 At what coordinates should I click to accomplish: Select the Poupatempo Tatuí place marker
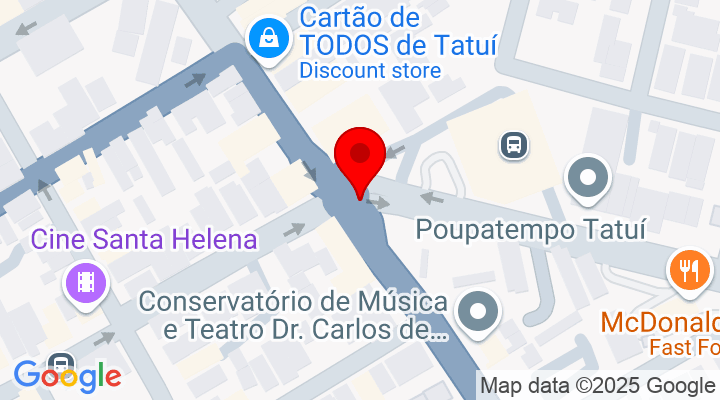click(587, 180)
